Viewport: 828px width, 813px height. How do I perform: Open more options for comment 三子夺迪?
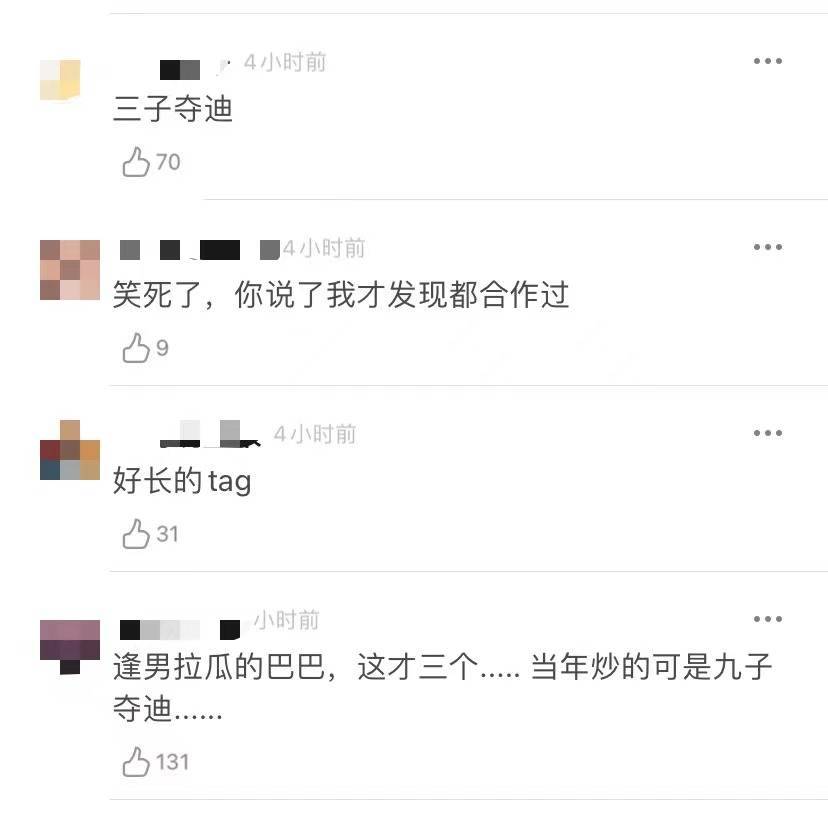(x=767, y=61)
